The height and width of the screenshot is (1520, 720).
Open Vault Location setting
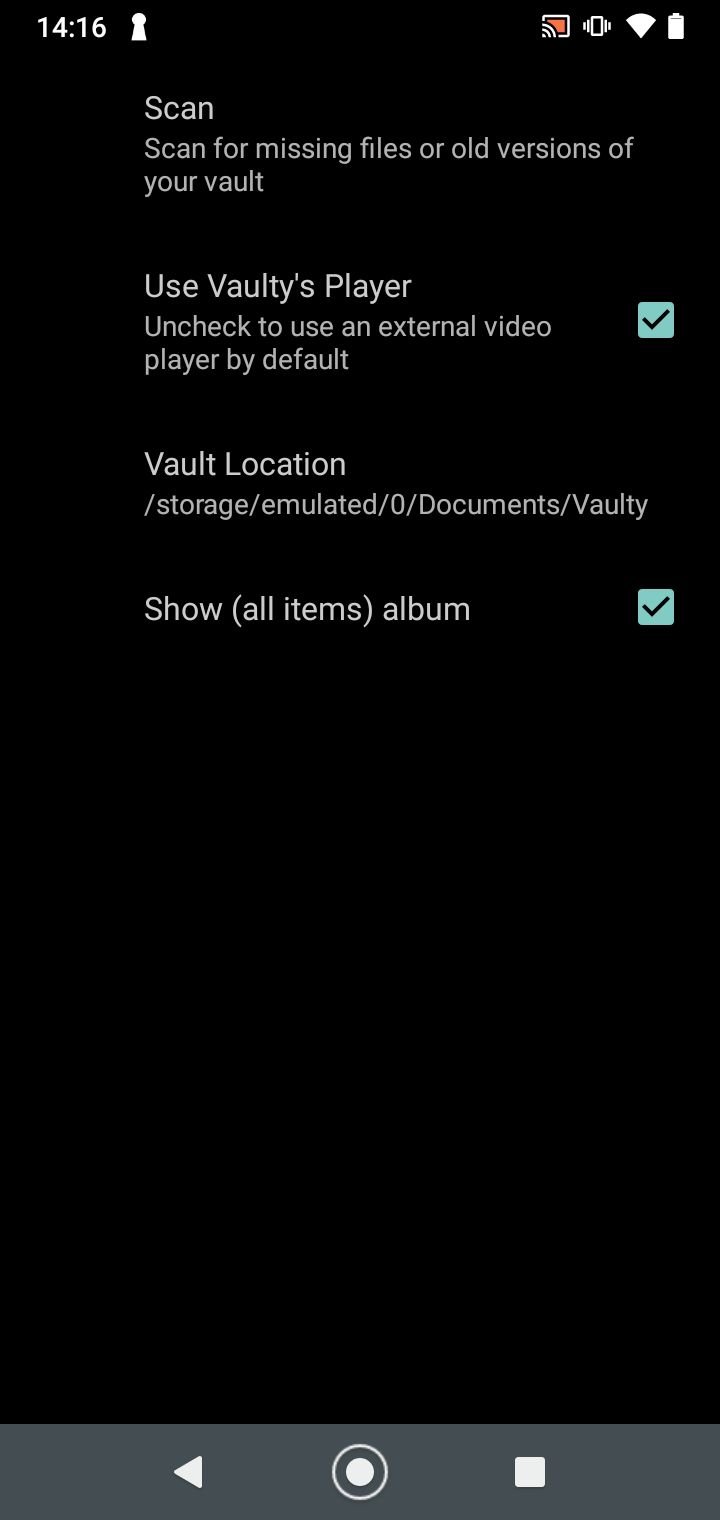click(x=395, y=484)
